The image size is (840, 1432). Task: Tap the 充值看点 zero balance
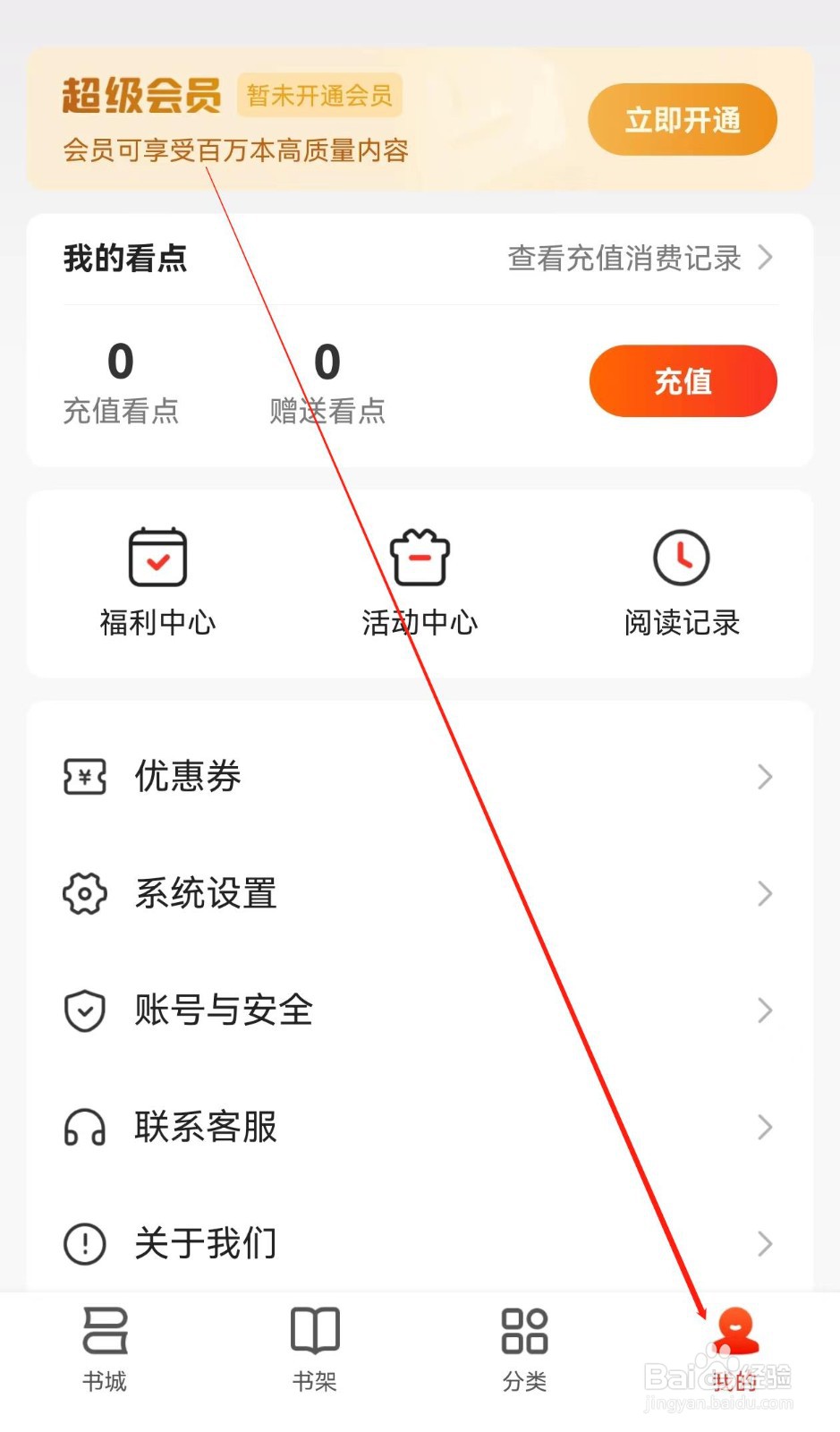coord(121,380)
